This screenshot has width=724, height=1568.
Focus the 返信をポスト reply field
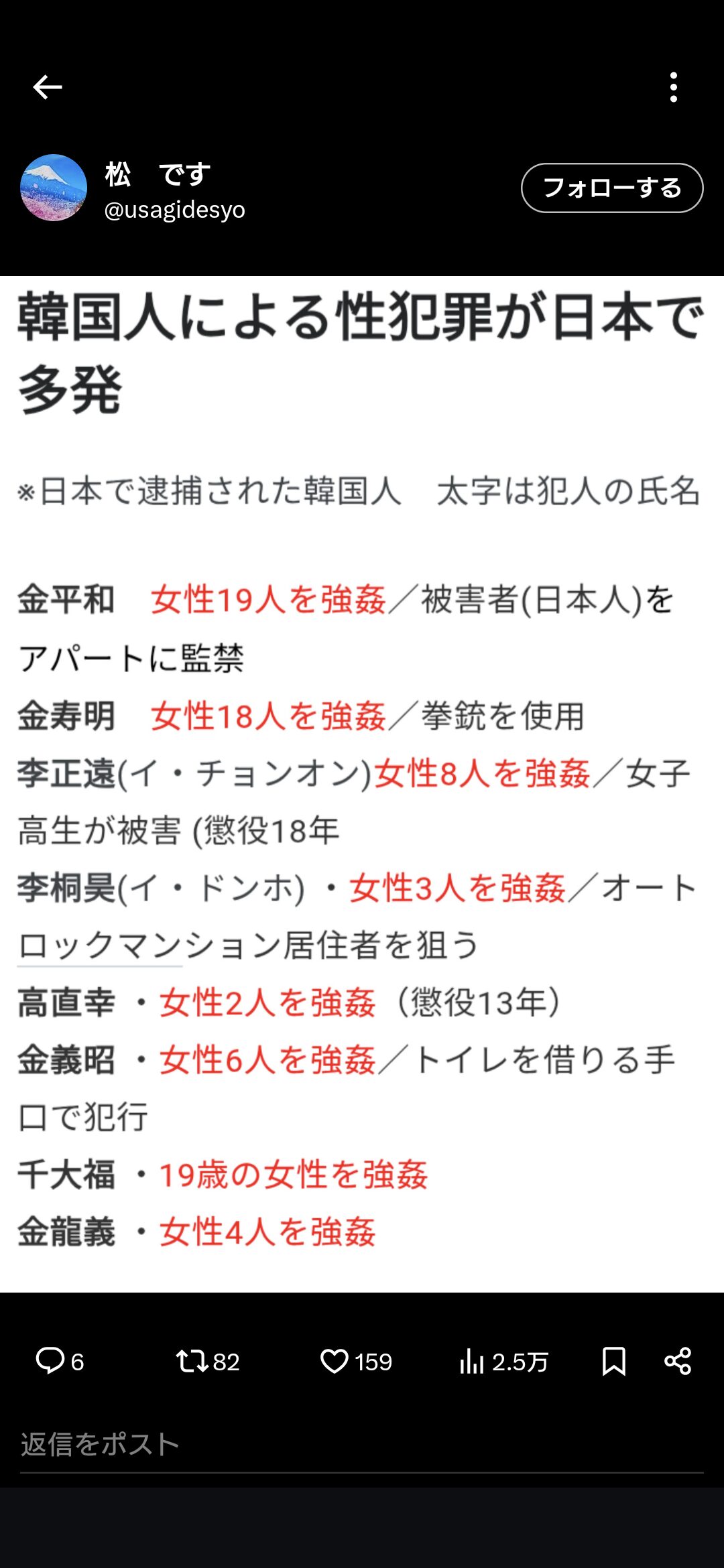pyautogui.click(x=362, y=1445)
